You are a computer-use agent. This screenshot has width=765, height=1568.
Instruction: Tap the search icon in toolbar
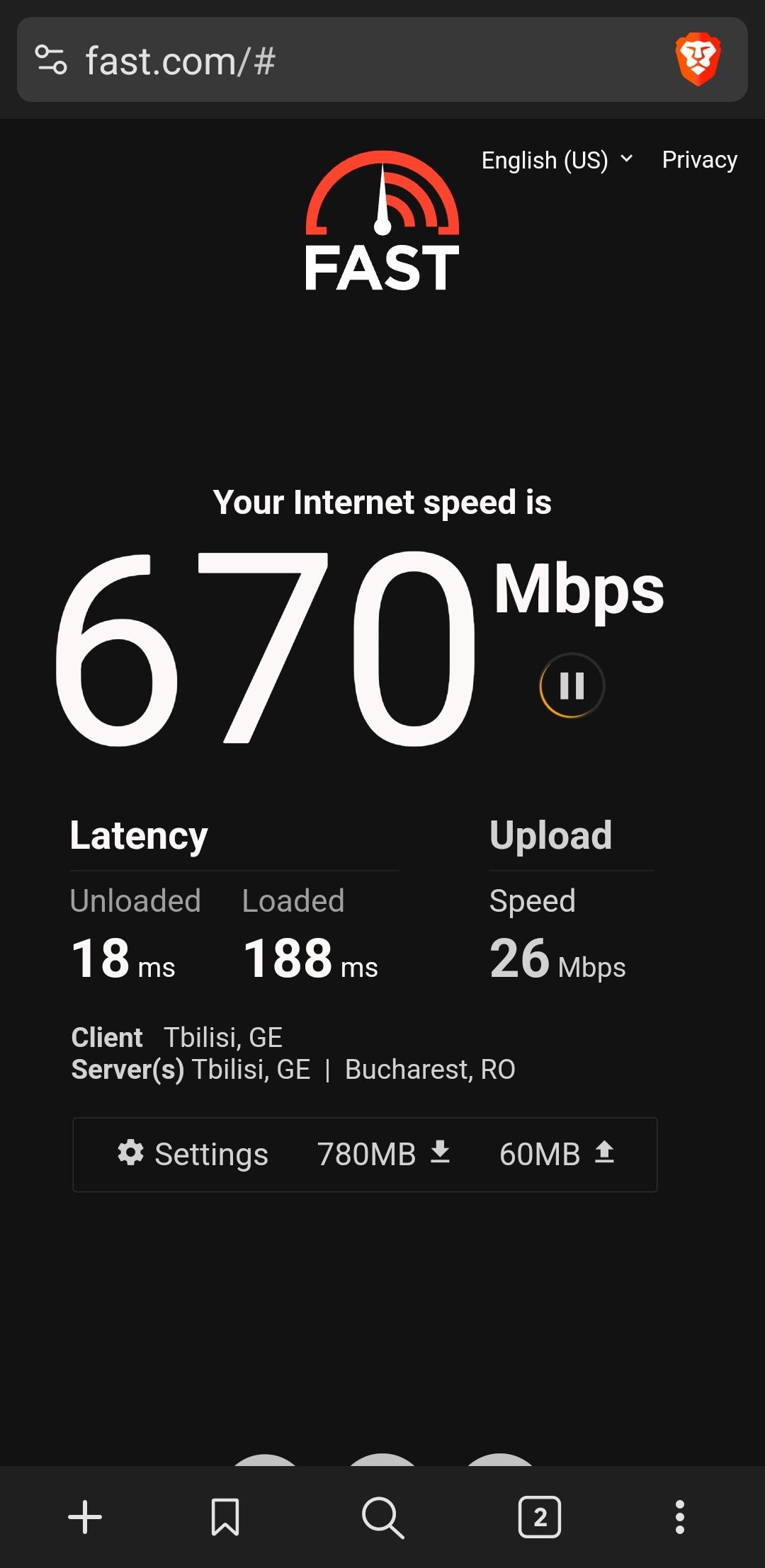click(382, 1517)
